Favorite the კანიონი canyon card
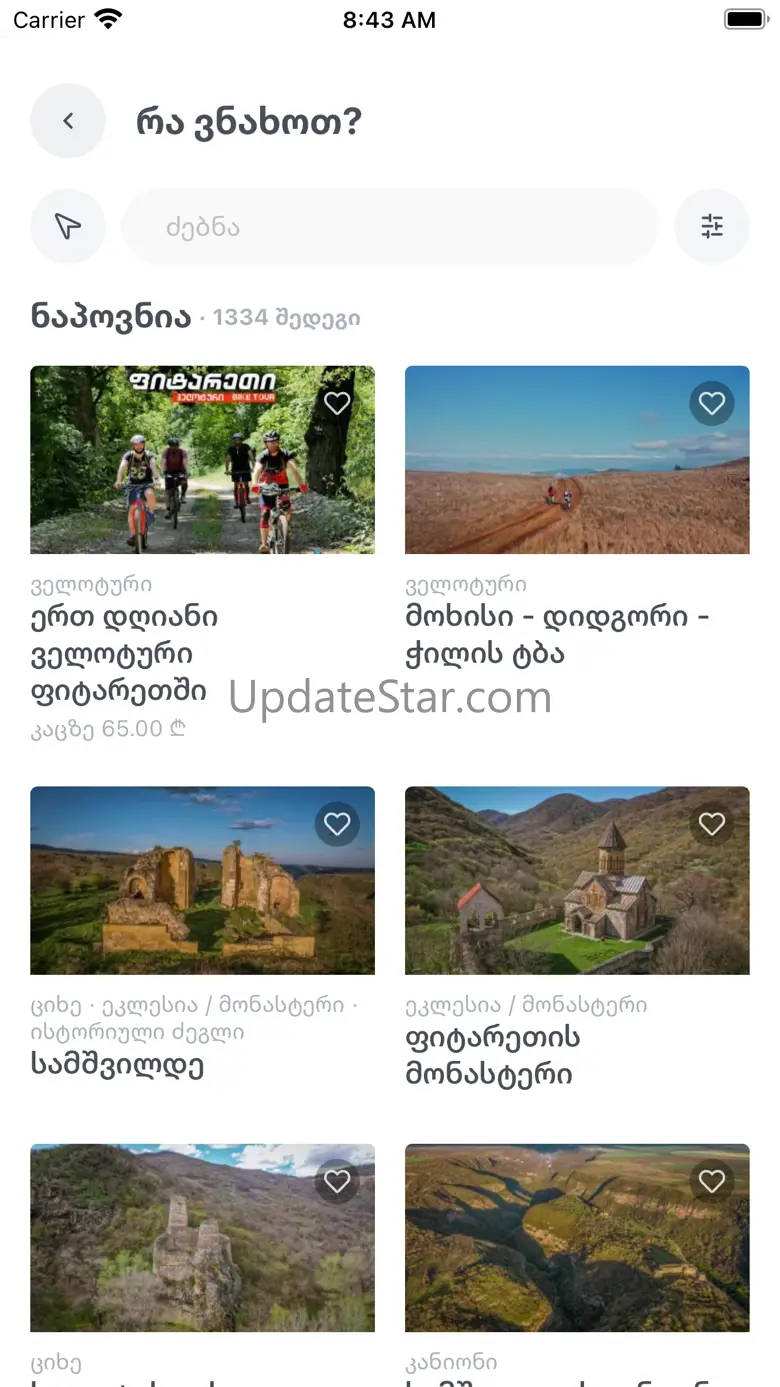 point(711,1182)
